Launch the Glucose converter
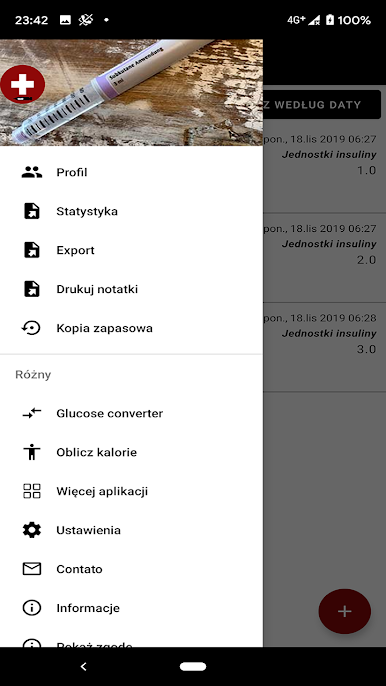The width and height of the screenshot is (386, 686). 131,413
